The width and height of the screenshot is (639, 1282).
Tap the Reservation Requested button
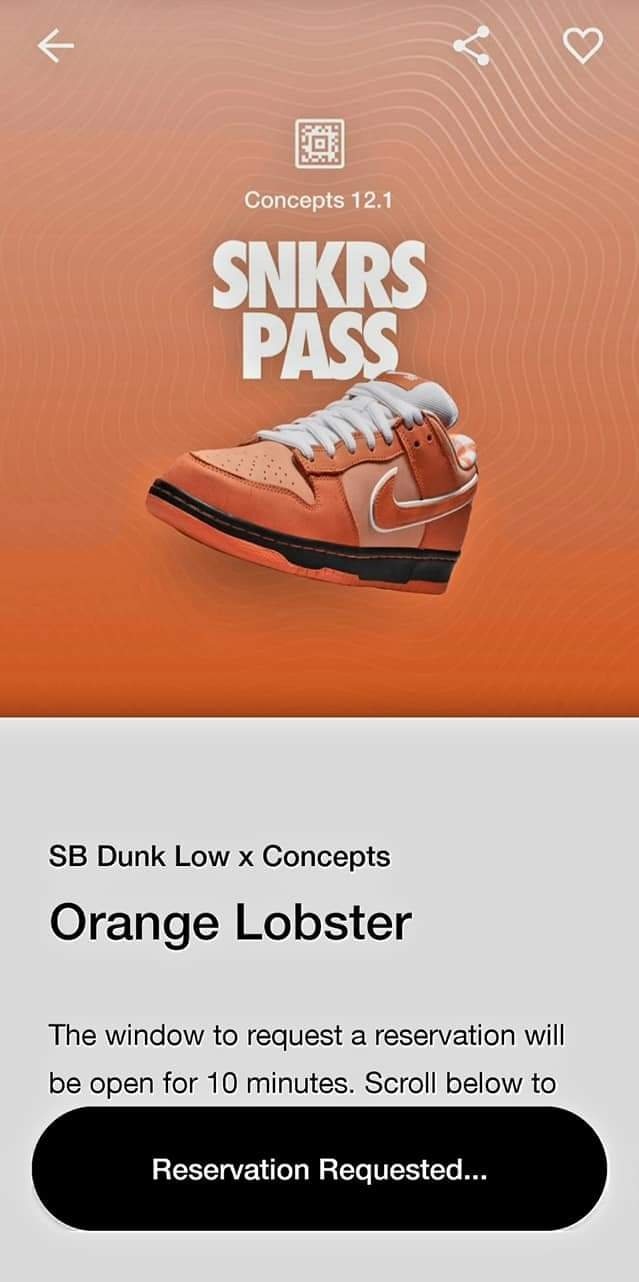tap(319, 1169)
